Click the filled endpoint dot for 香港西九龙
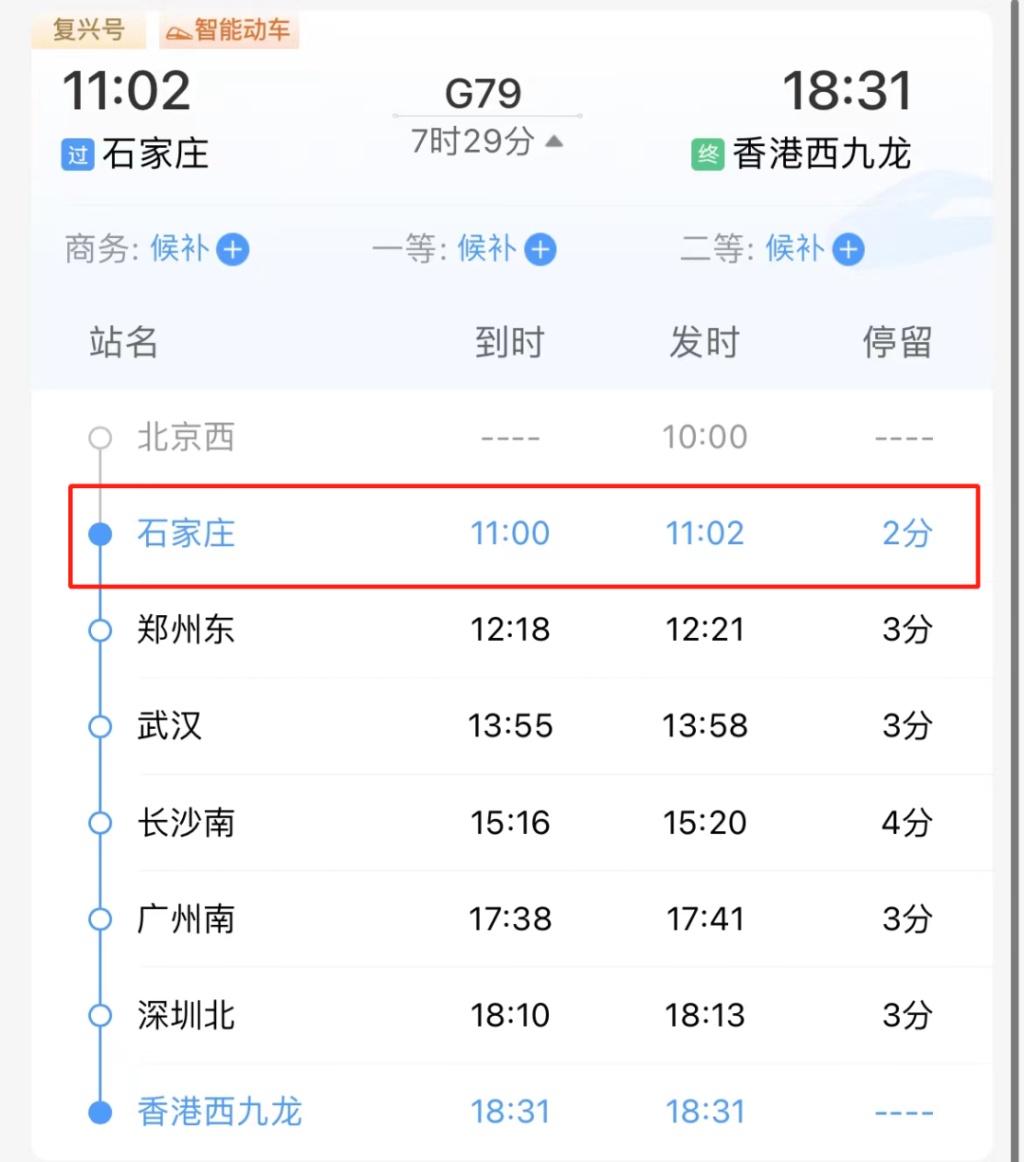 pyautogui.click(x=100, y=1111)
